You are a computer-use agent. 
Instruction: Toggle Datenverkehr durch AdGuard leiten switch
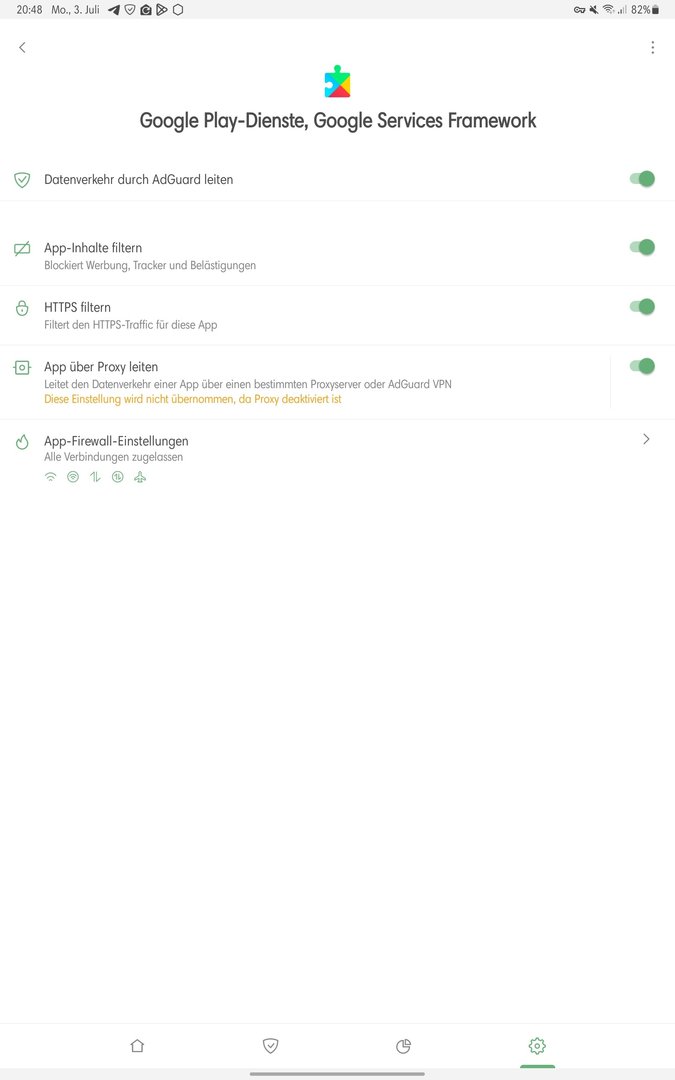[x=642, y=179]
